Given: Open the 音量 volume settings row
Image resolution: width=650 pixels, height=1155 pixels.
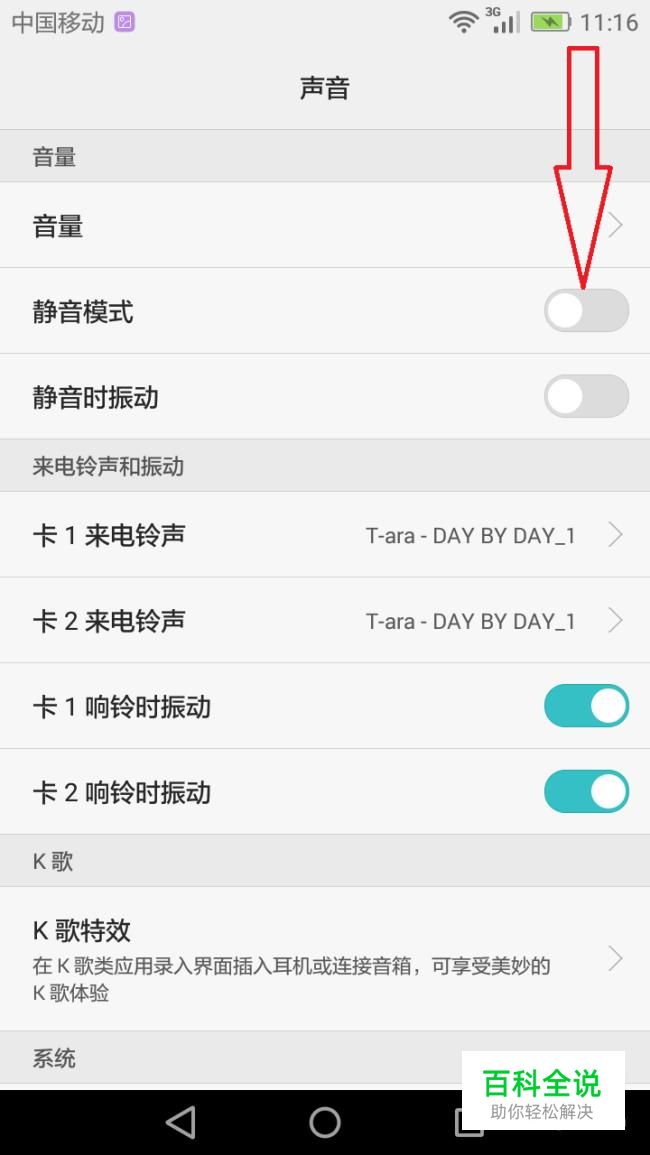Looking at the screenshot, I should (325, 225).
